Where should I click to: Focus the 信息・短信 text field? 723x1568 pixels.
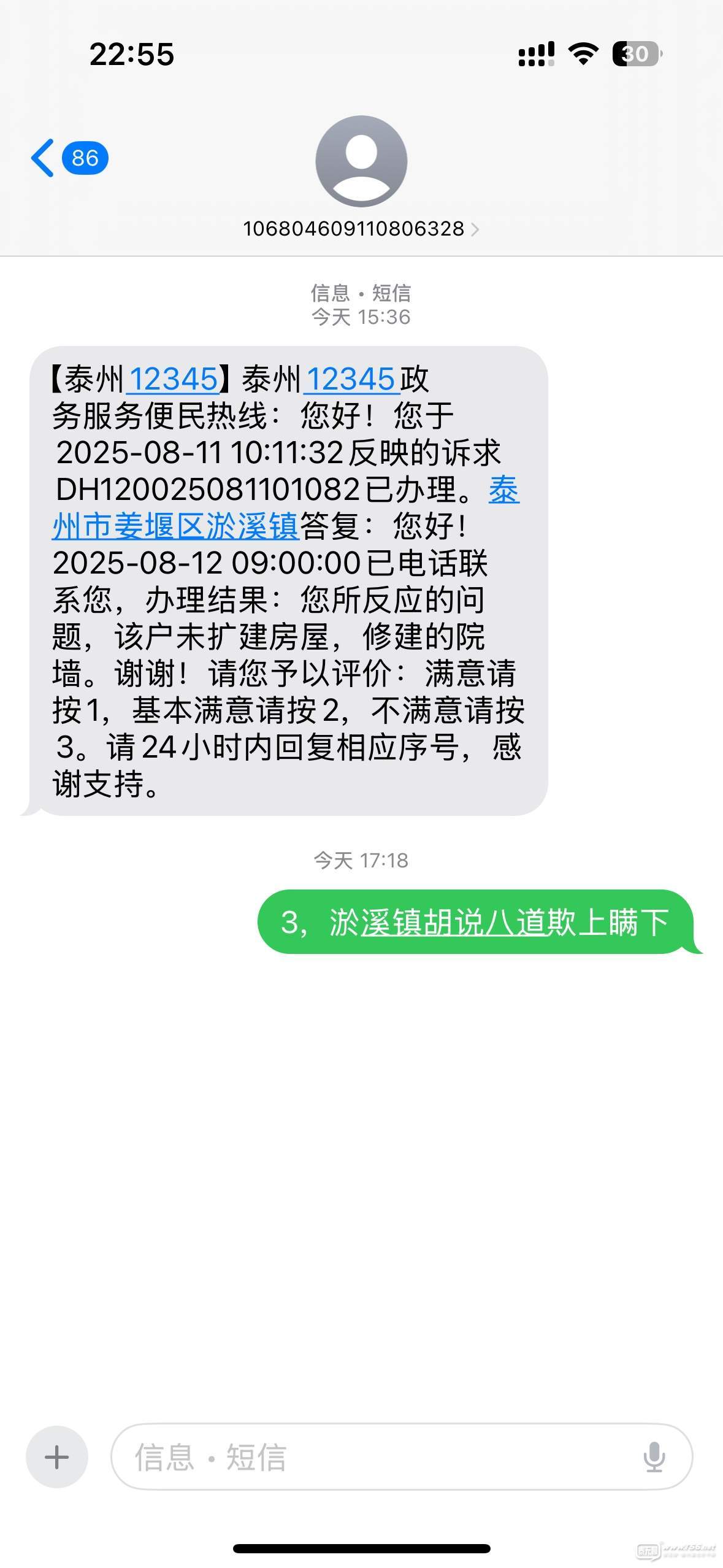380,1457
